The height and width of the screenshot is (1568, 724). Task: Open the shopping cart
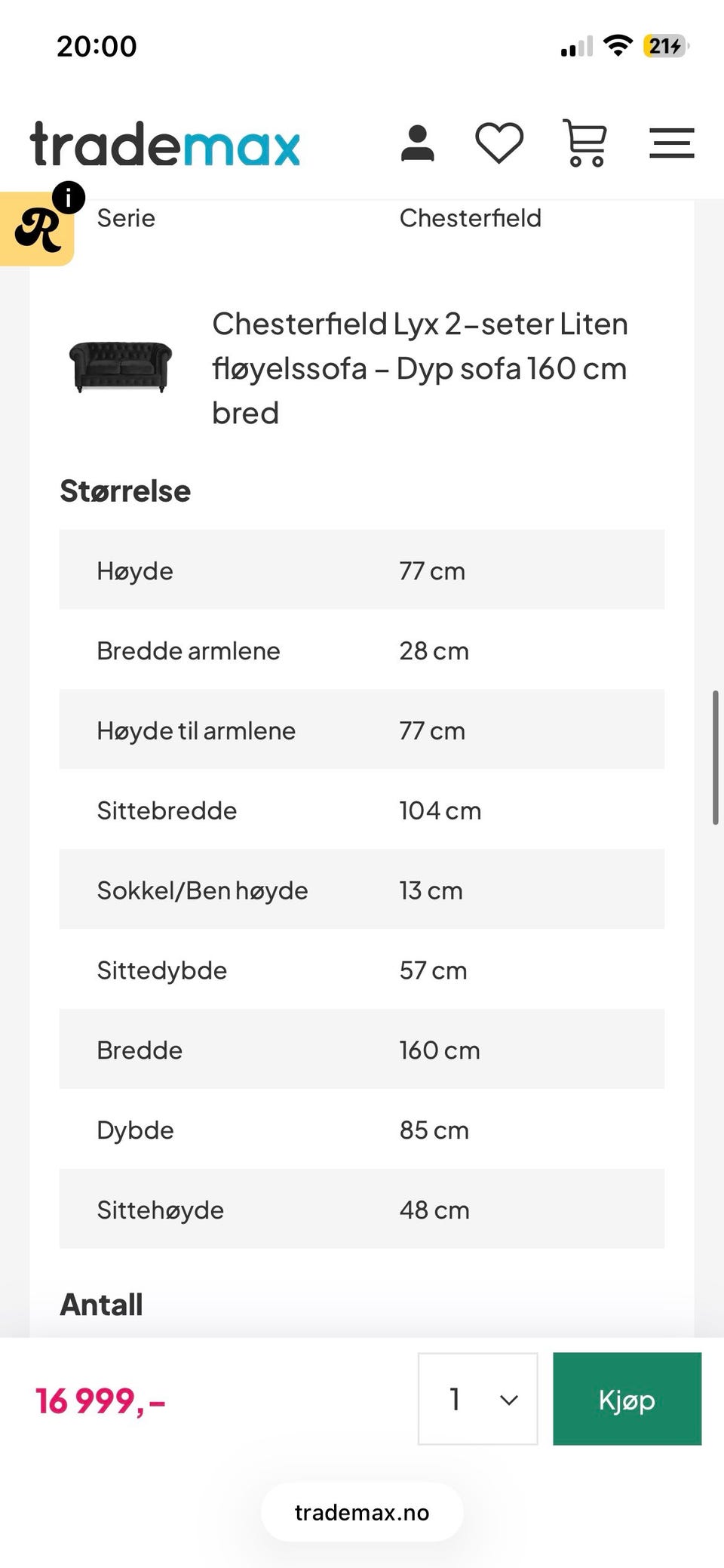coord(585,143)
